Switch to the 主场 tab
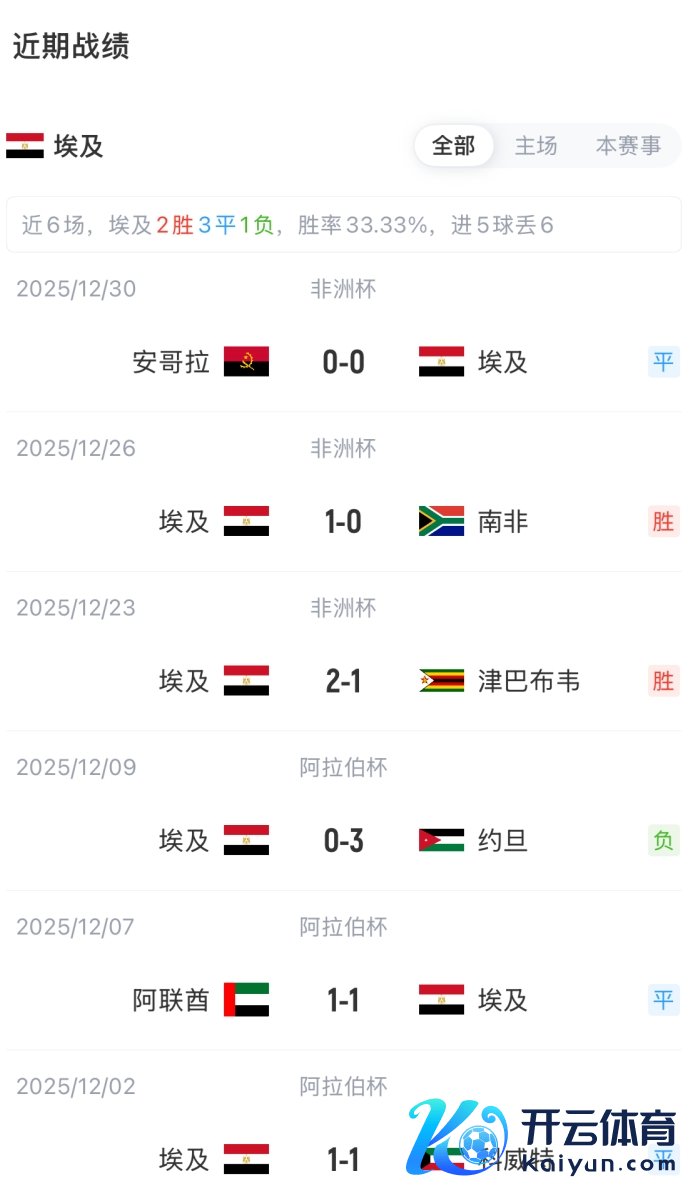The image size is (691, 1197). click(536, 146)
